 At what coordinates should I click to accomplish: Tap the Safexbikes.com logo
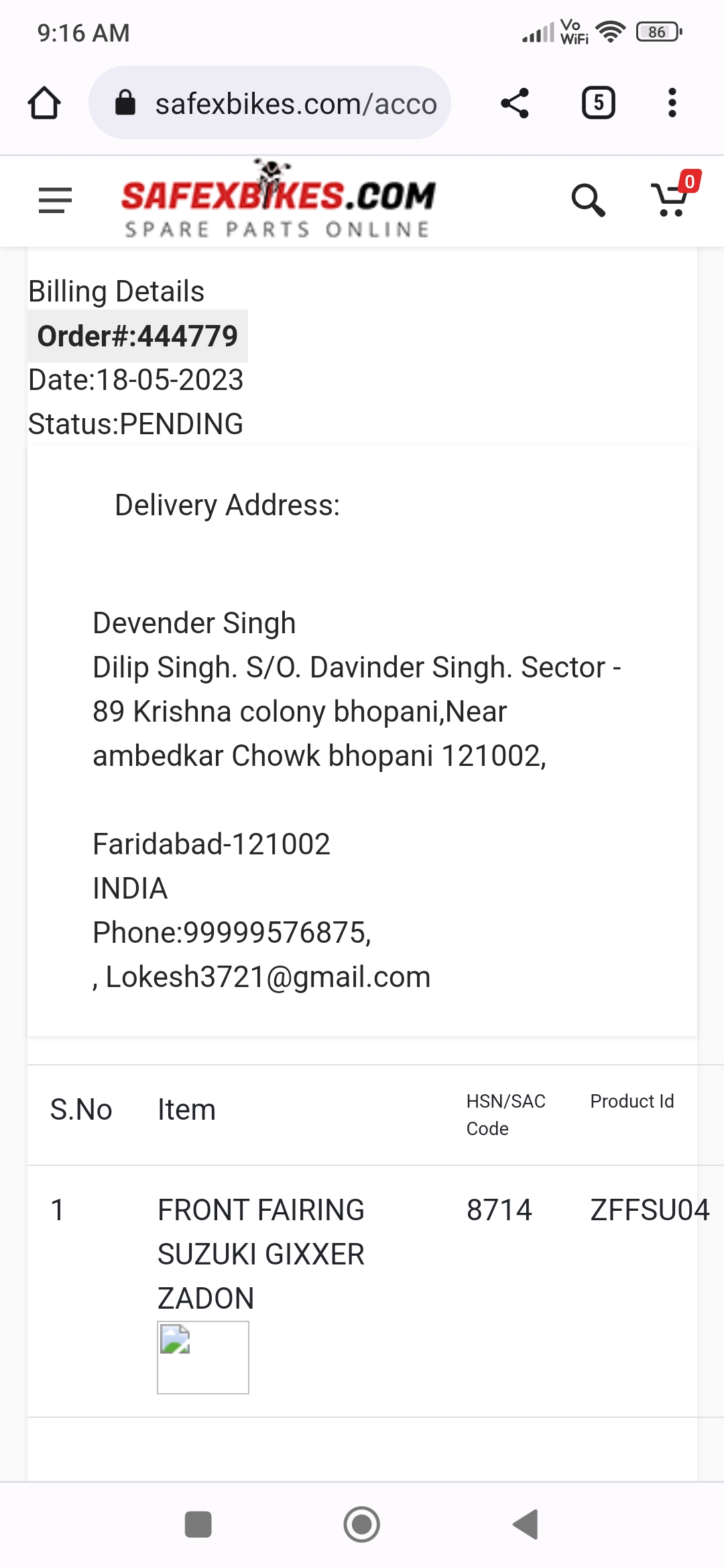[278, 201]
